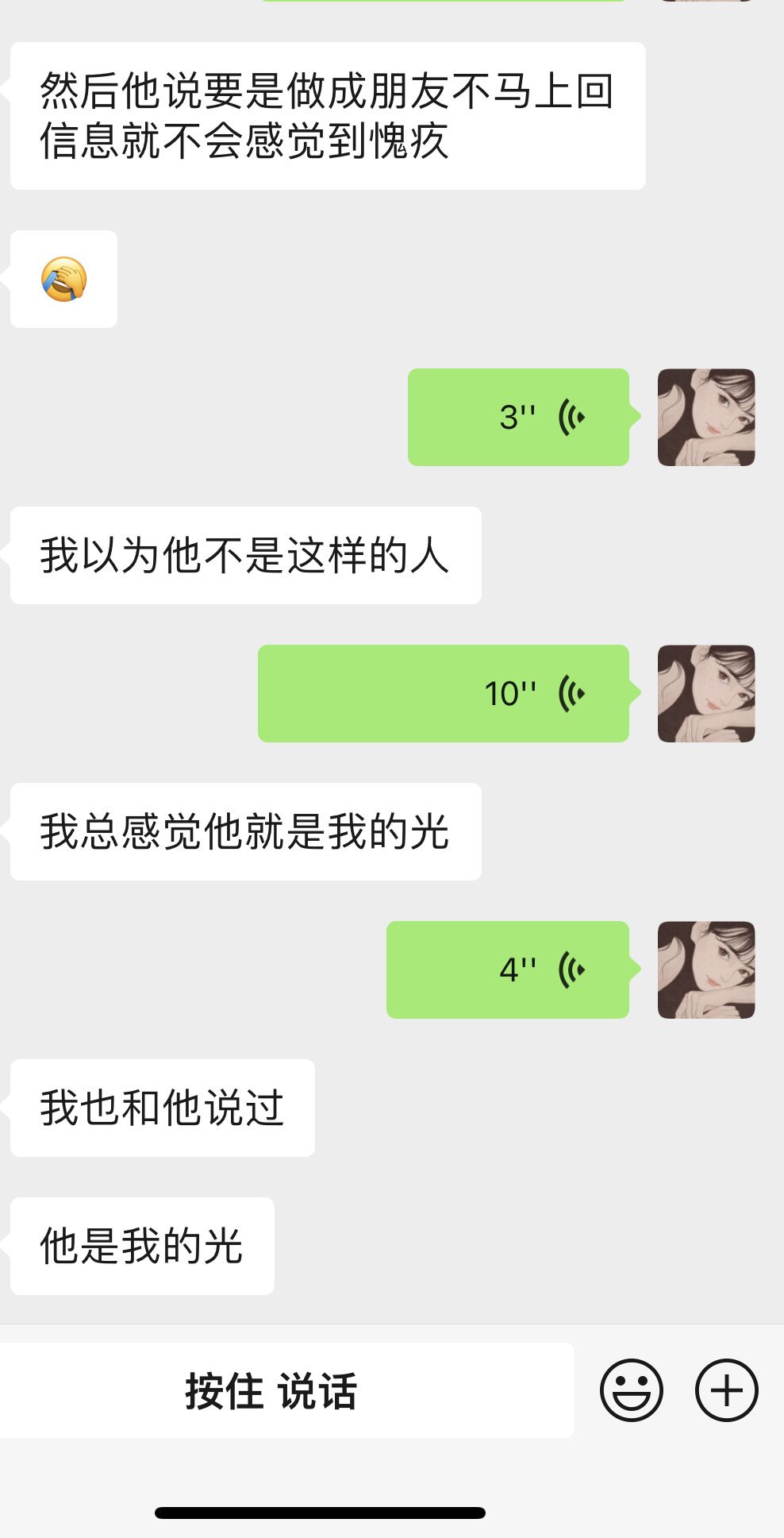The image size is (784, 1538).
Task: Tap the 按住 说话 hold-to-talk button
Action: pos(271,1390)
